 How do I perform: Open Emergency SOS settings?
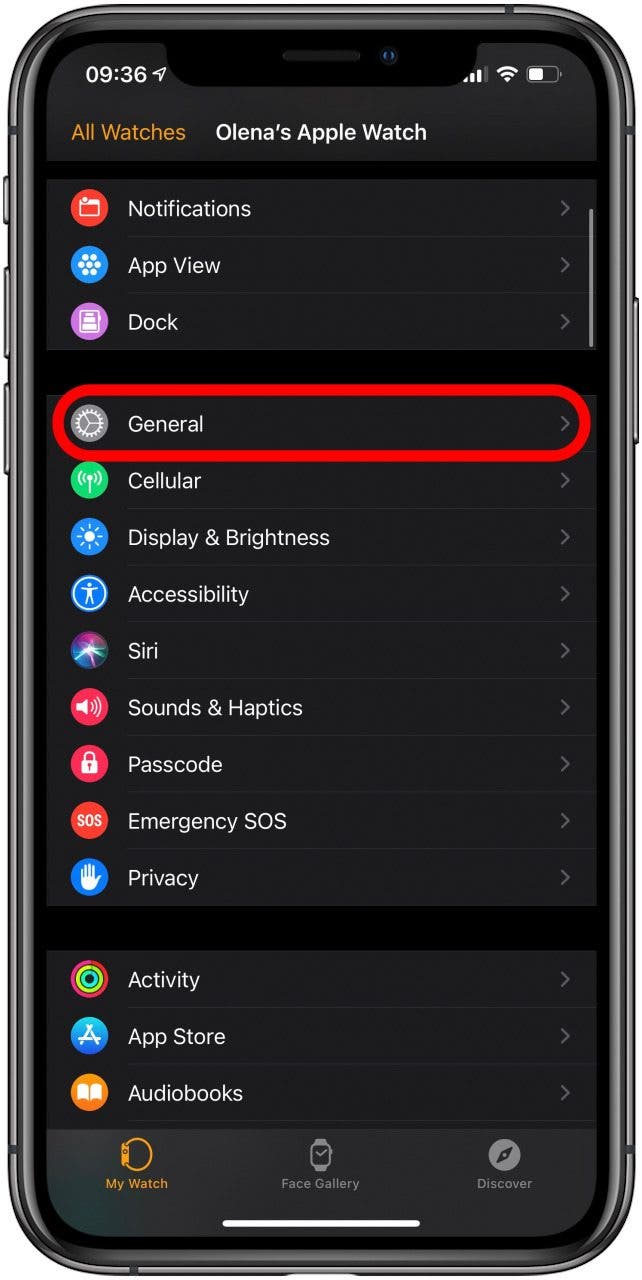[x=321, y=821]
